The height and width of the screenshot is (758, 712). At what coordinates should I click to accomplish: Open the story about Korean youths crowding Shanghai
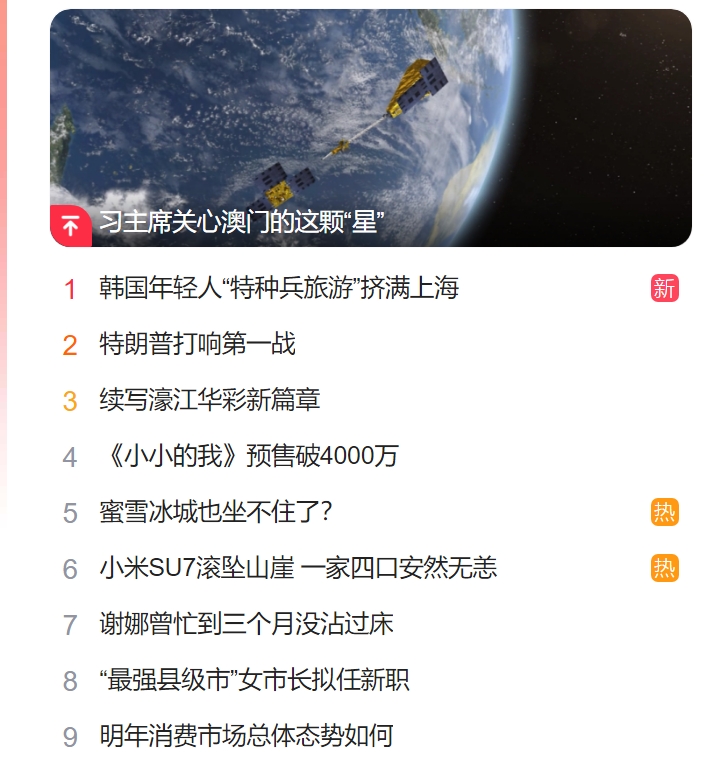pos(279,289)
